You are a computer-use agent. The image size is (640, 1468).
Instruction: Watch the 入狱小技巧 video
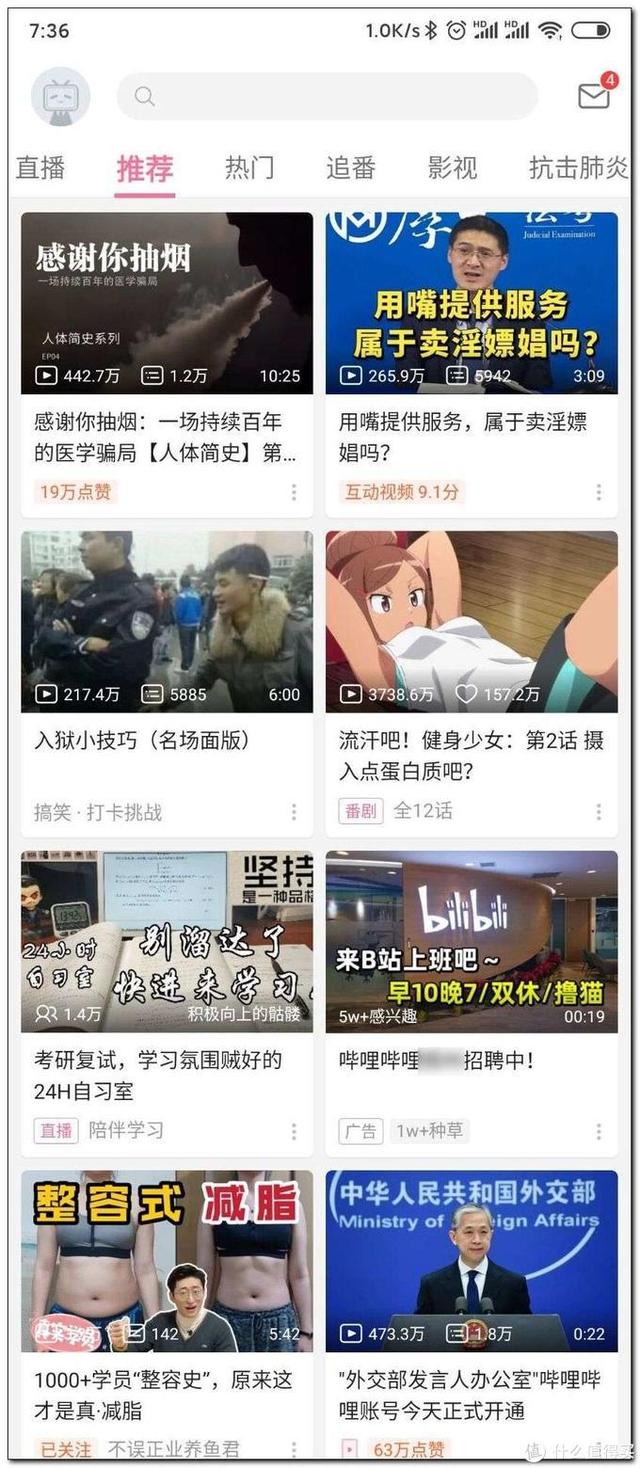(167, 621)
